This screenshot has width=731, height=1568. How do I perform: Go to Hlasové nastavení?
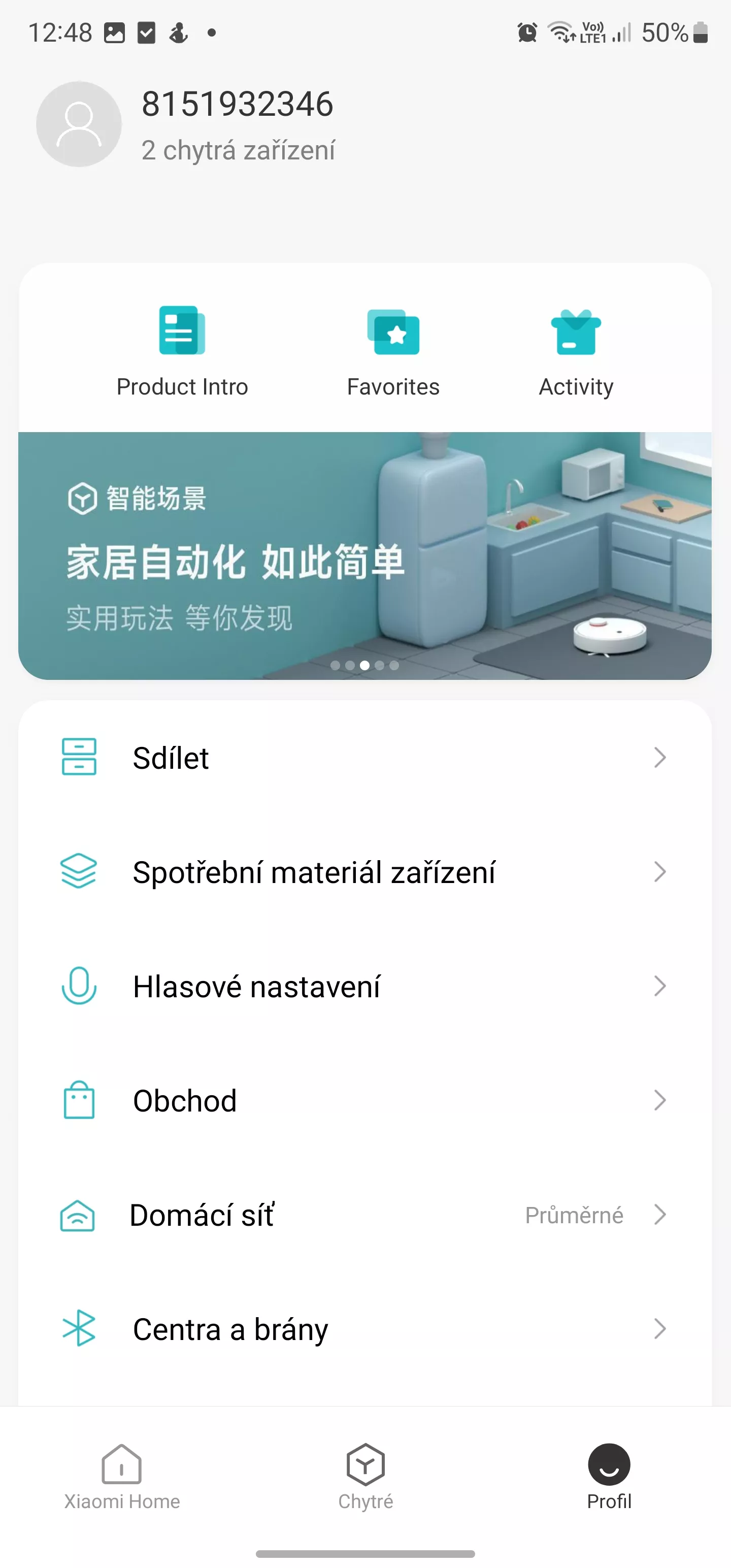point(365,986)
